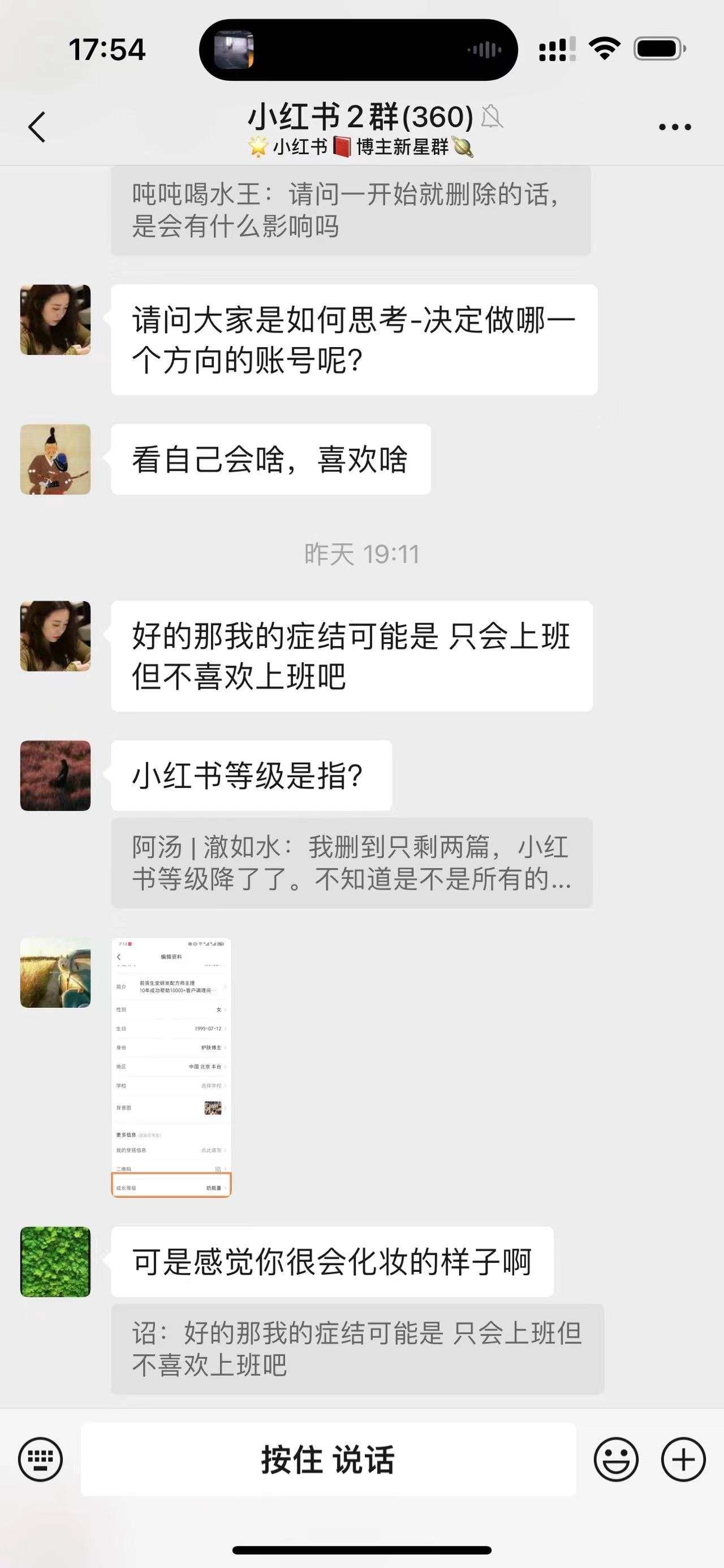Open avatar of sender of the screenshot image
This screenshot has height=1568, width=724.
coord(55,973)
